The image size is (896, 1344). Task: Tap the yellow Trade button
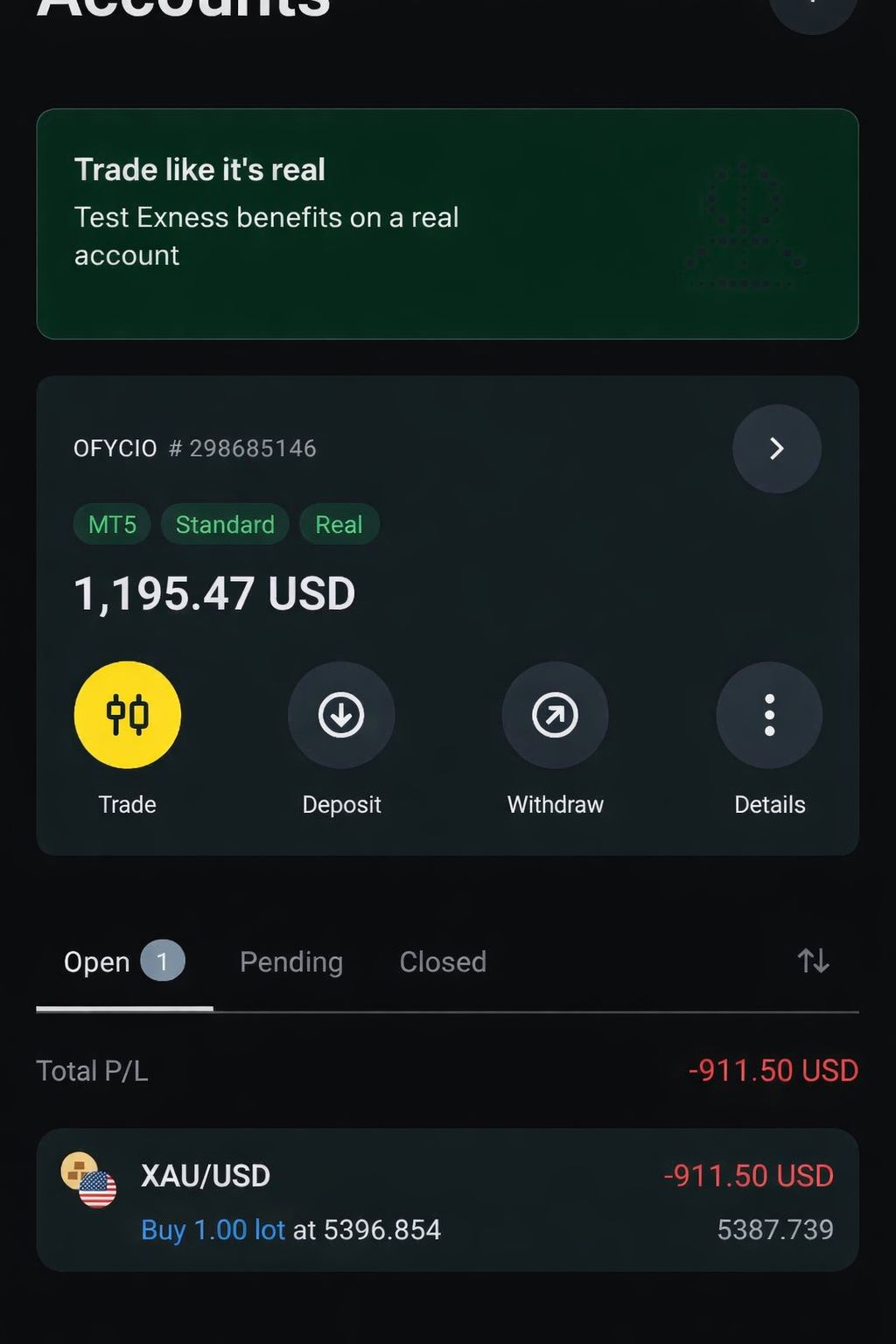tap(128, 715)
